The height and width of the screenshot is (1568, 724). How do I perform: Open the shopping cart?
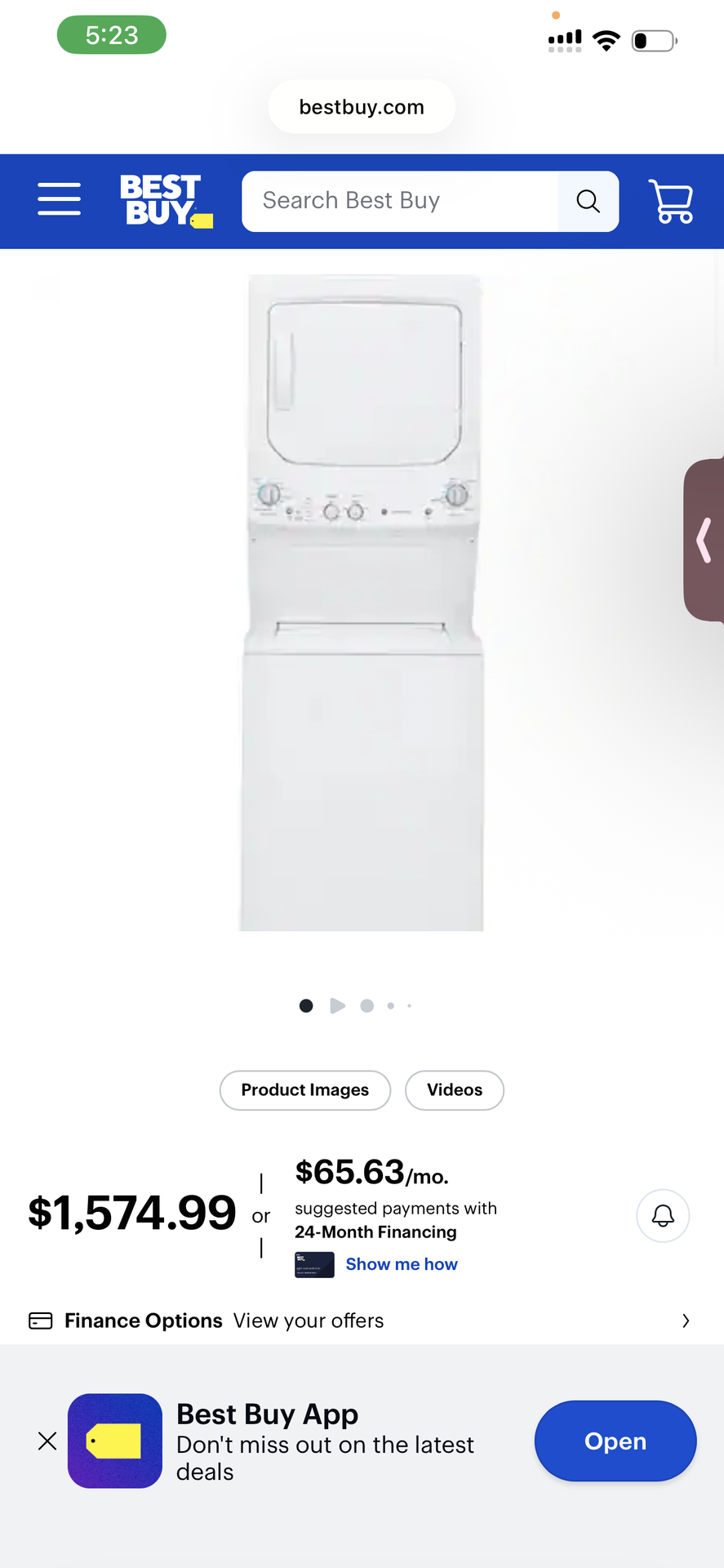pos(671,200)
